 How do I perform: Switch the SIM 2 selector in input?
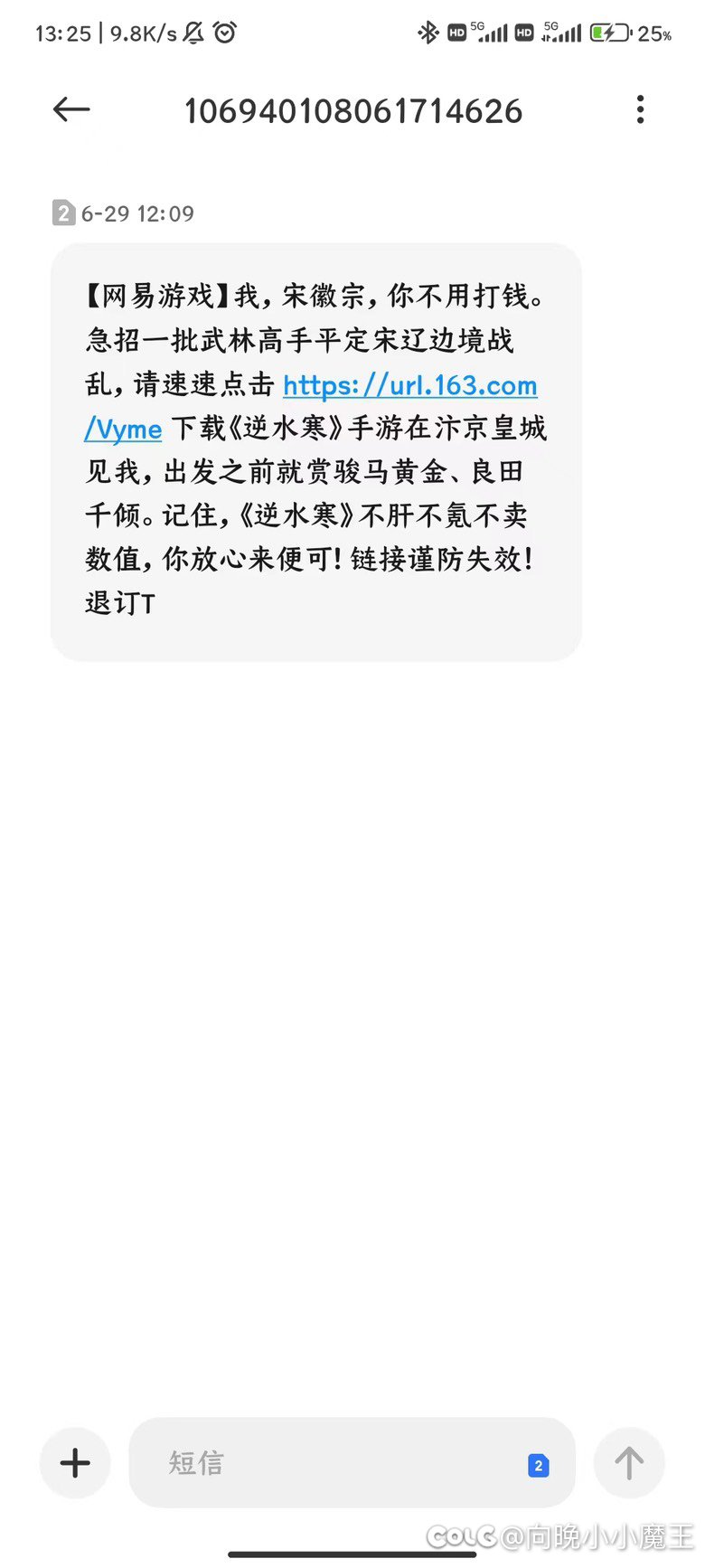click(538, 1466)
